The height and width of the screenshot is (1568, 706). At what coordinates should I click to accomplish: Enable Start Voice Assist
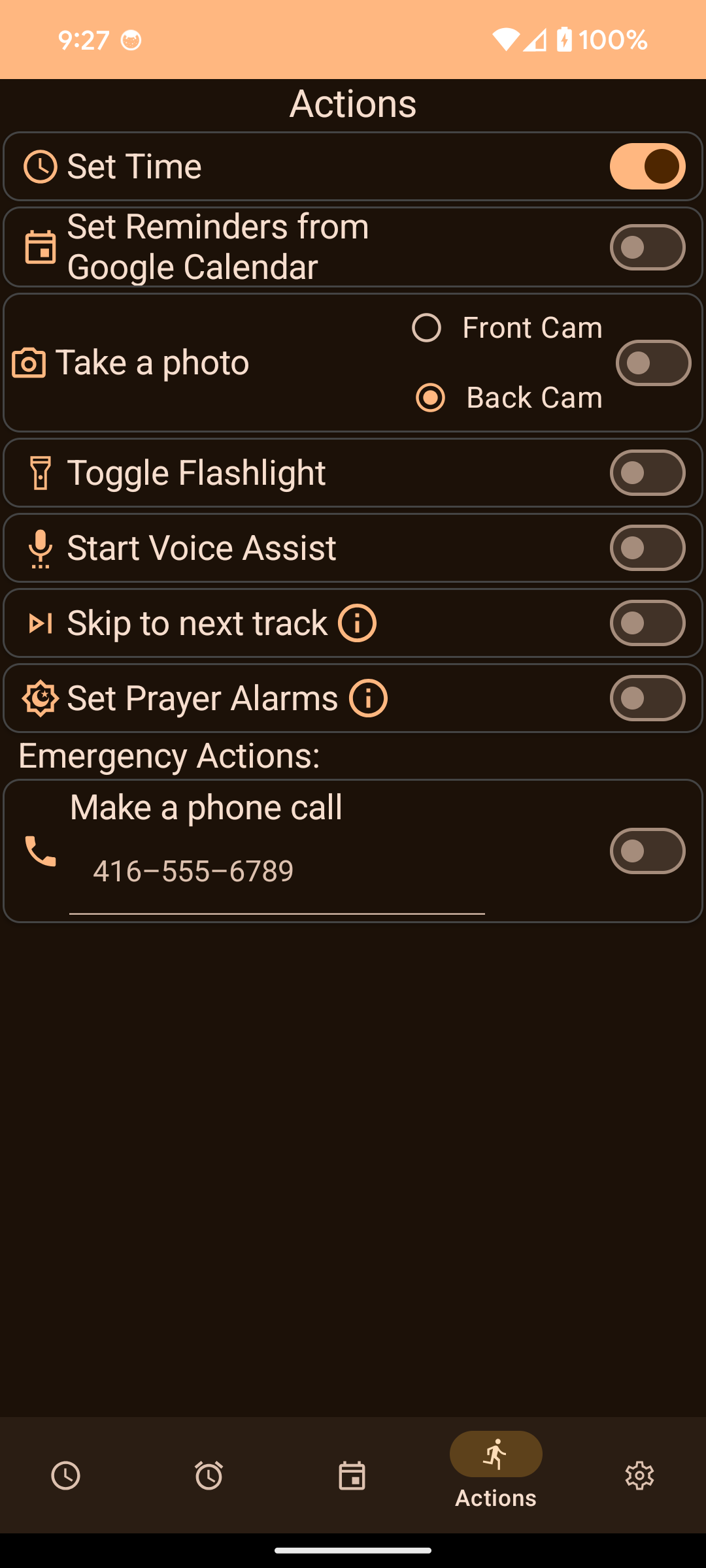[647, 548]
